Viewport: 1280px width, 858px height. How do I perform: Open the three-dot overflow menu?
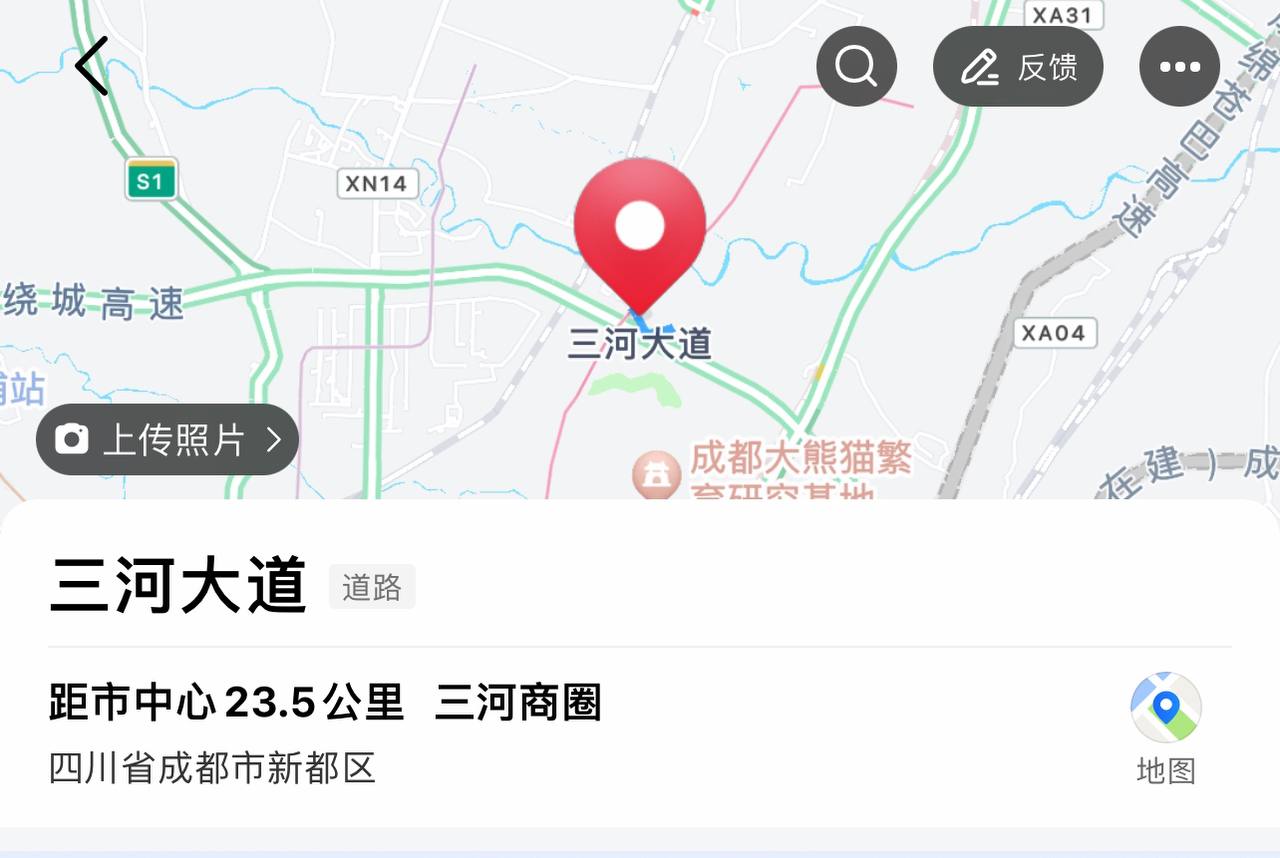[x=1179, y=67]
